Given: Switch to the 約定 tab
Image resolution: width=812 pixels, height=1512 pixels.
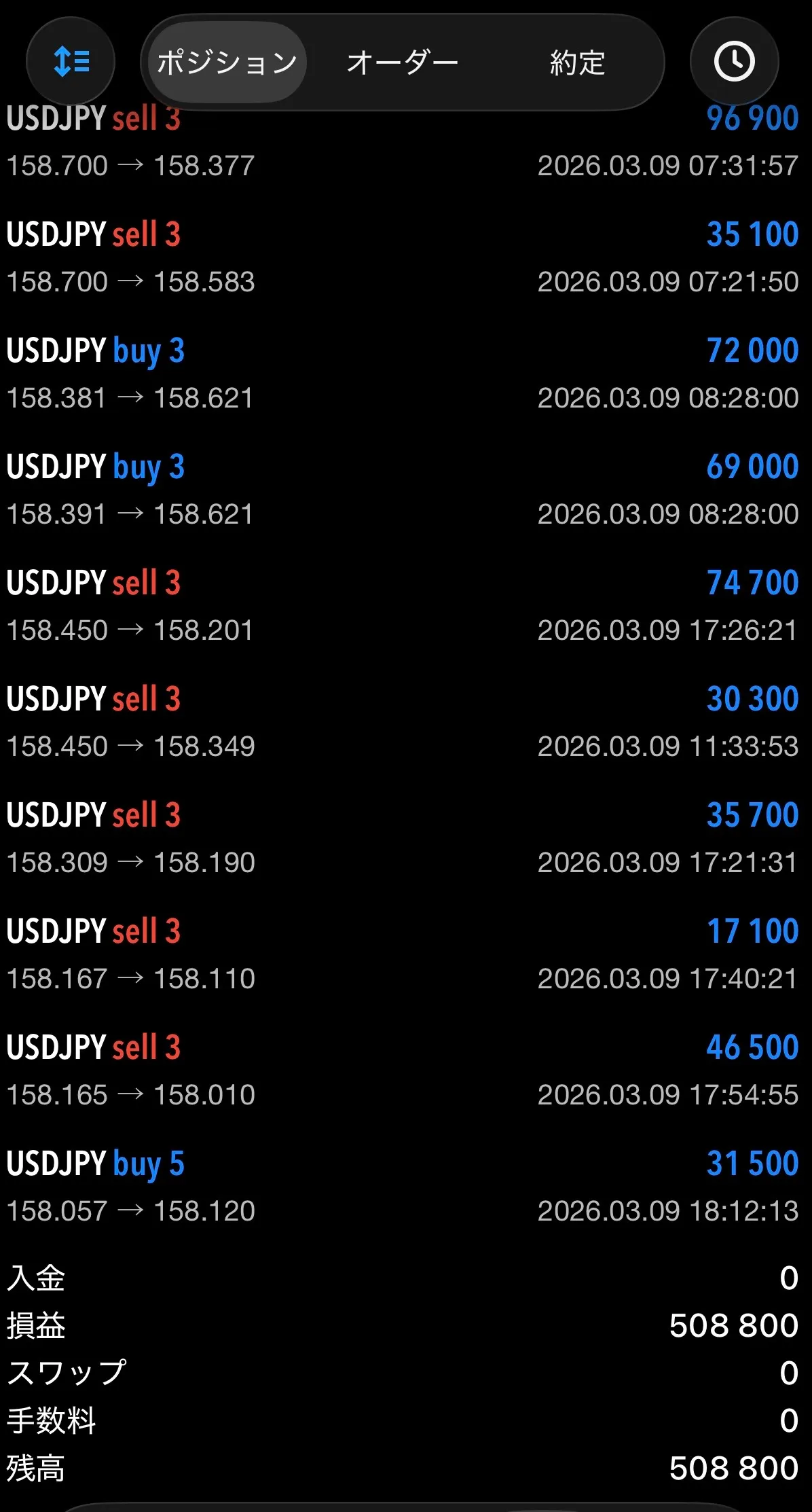Looking at the screenshot, I should 577,62.
